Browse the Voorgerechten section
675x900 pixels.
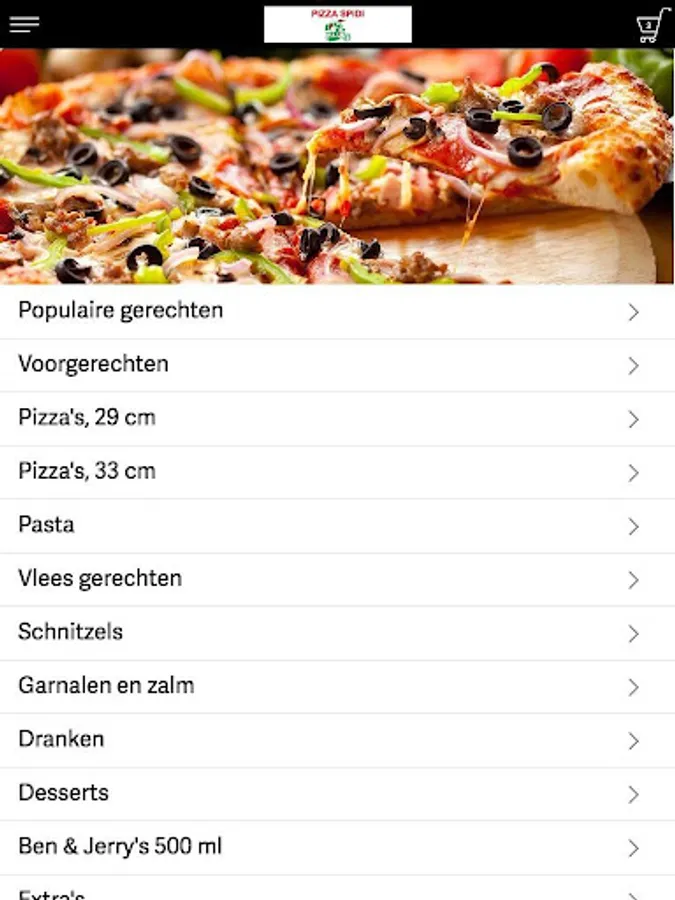pyautogui.click(x=337, y=365)
